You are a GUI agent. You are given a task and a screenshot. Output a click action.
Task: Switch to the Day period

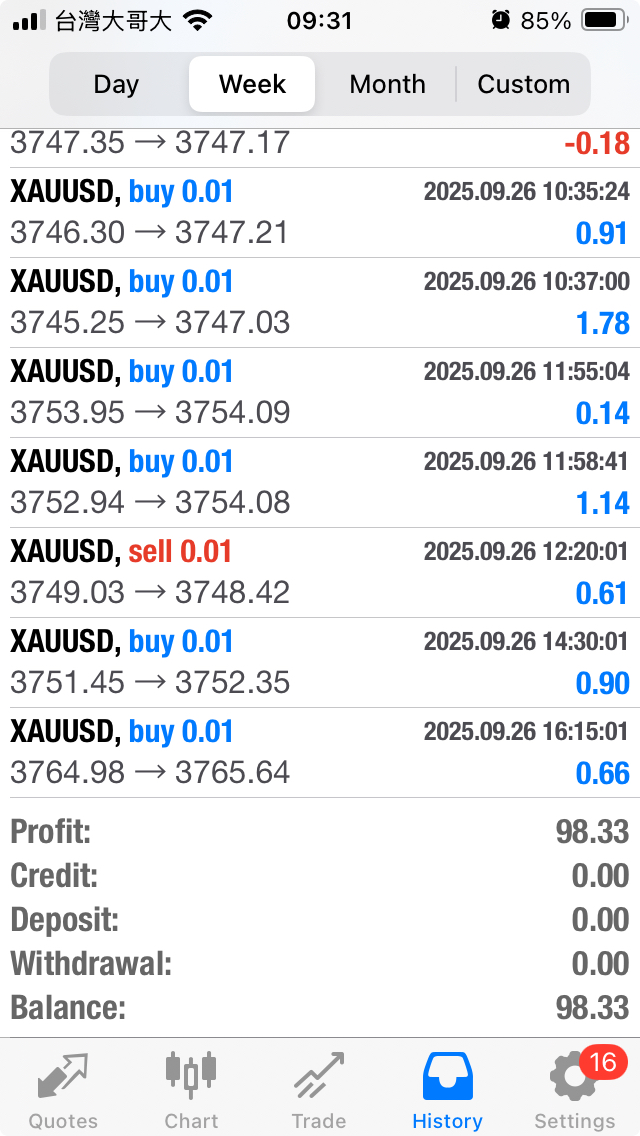coord(116,84)
